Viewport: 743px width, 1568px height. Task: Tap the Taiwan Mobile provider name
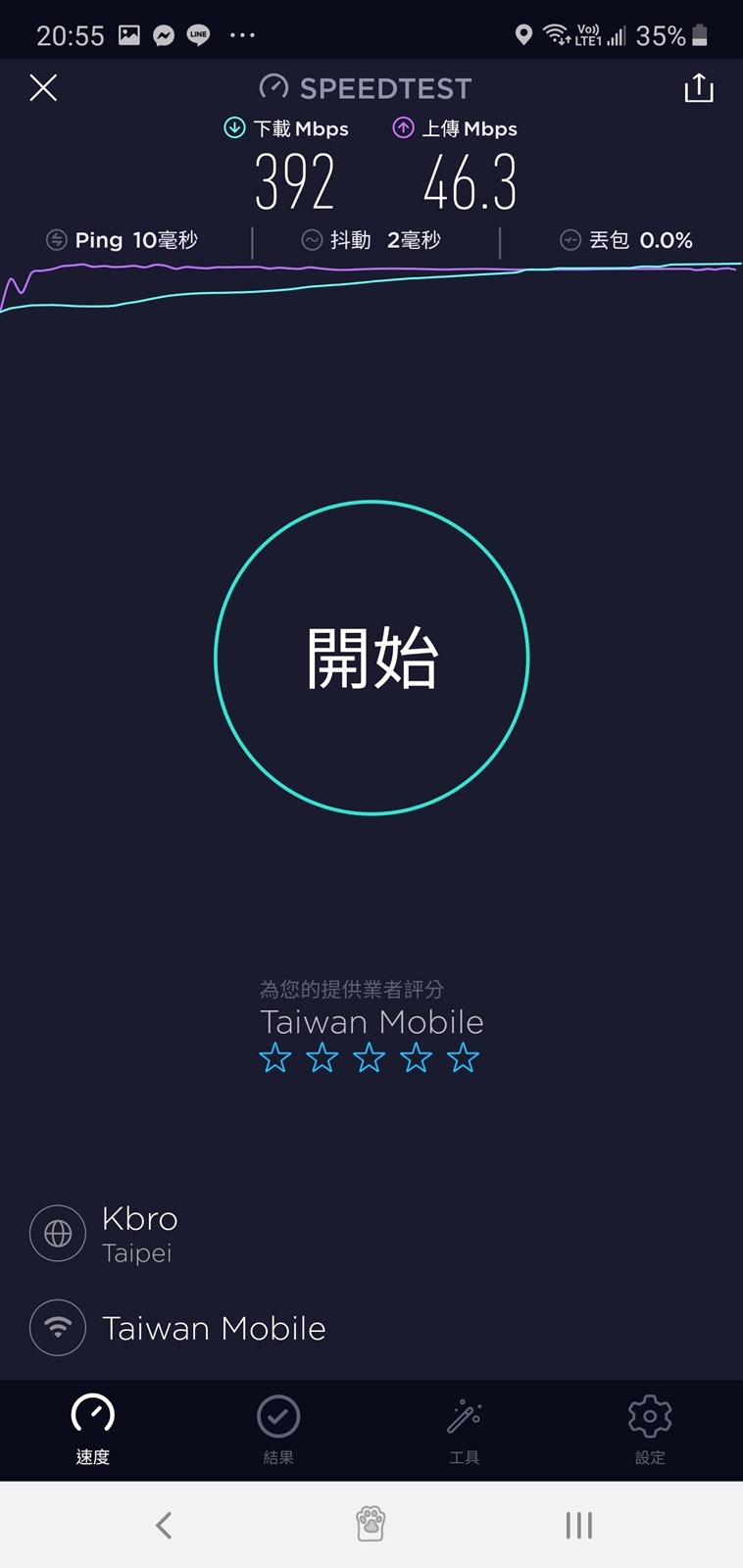point(371,1022)
